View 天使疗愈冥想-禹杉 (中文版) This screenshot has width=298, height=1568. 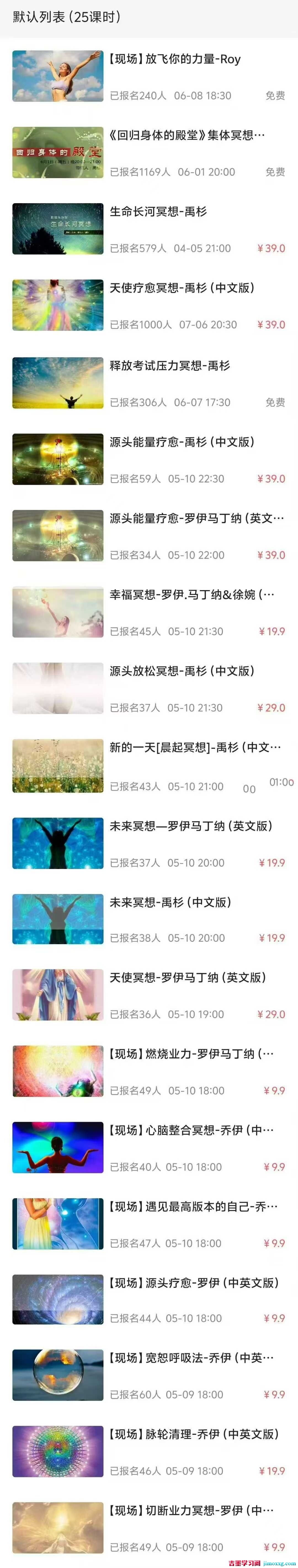coord(182,288)
